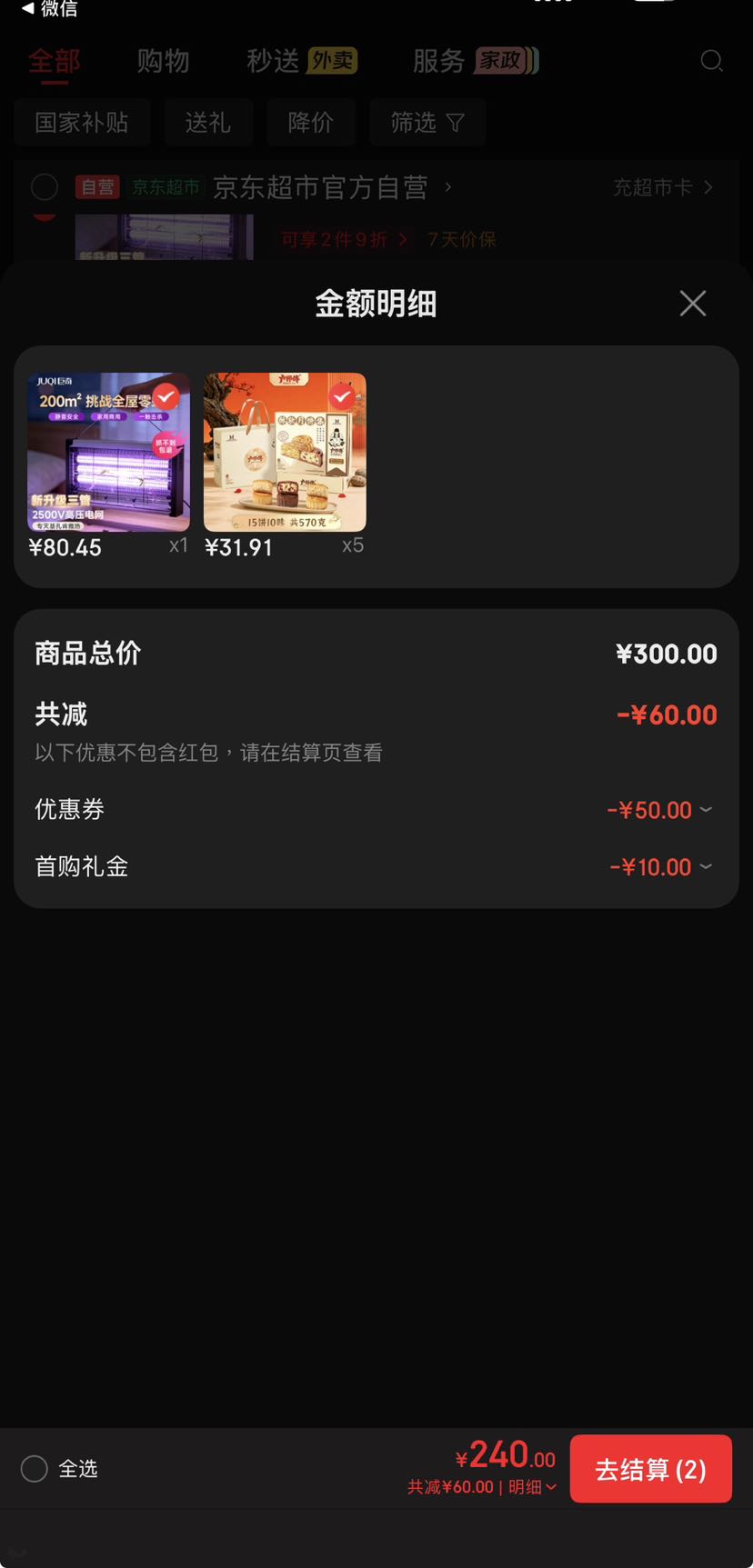Select all items with 全选
The width and height of the screenshot is (753, 1568).
click(59, 1469)
